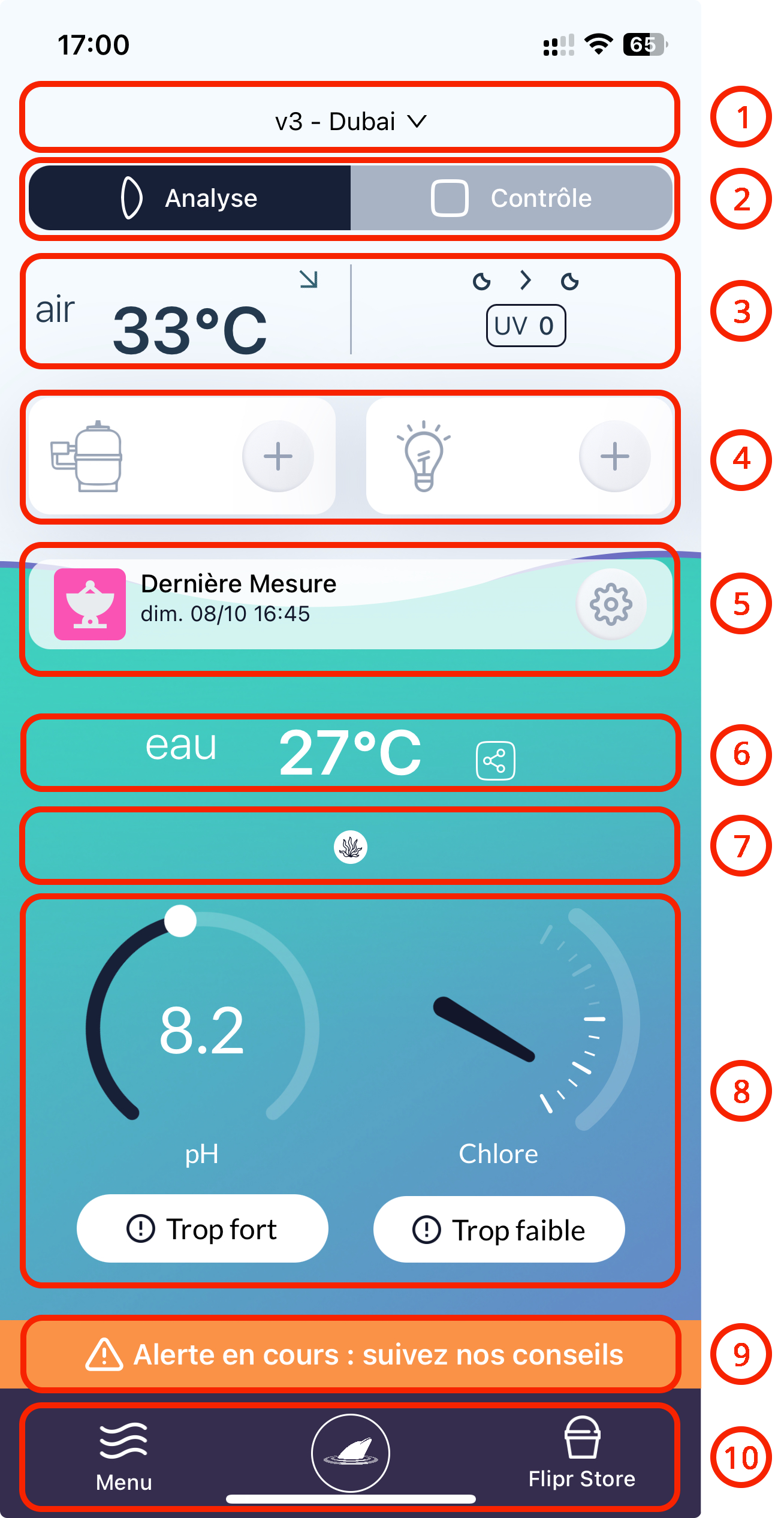Open the Chlore Trop faible advice
784x1518 pixels.
499,1230
